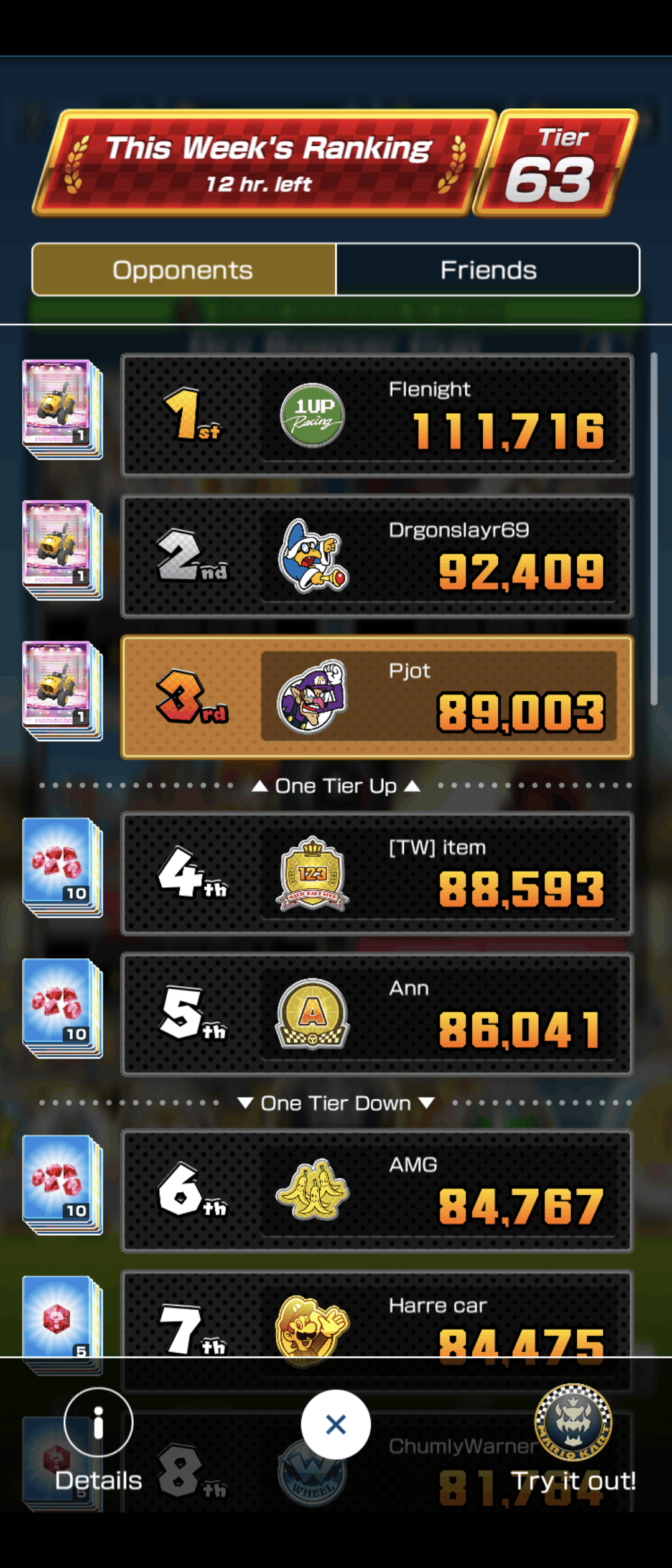Open Pjot's highlighted ranking row
The width and height of the screenshot is (672, 1568).
point(377,696)
